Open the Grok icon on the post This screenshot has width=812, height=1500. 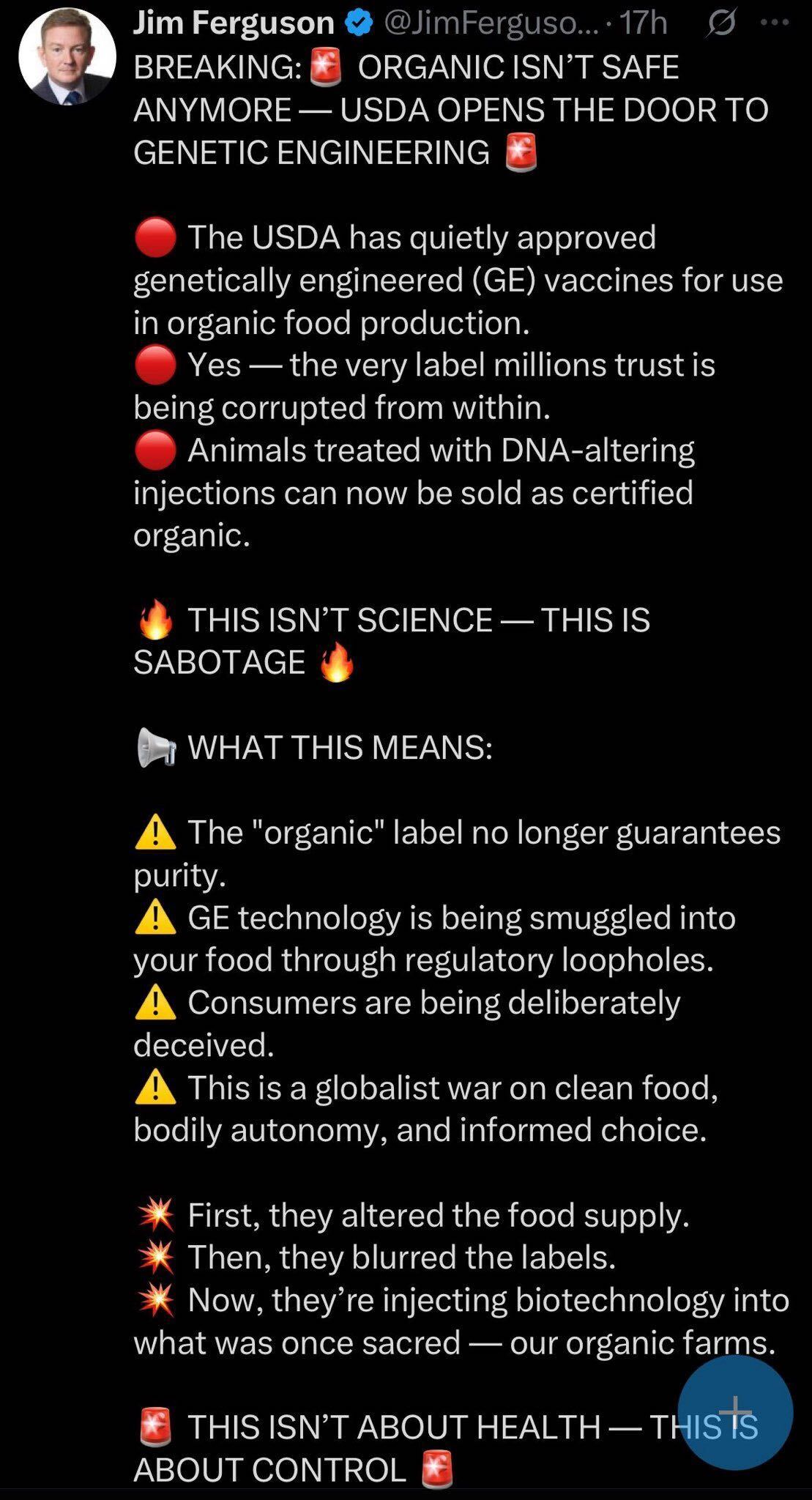(x=721, y=24)
